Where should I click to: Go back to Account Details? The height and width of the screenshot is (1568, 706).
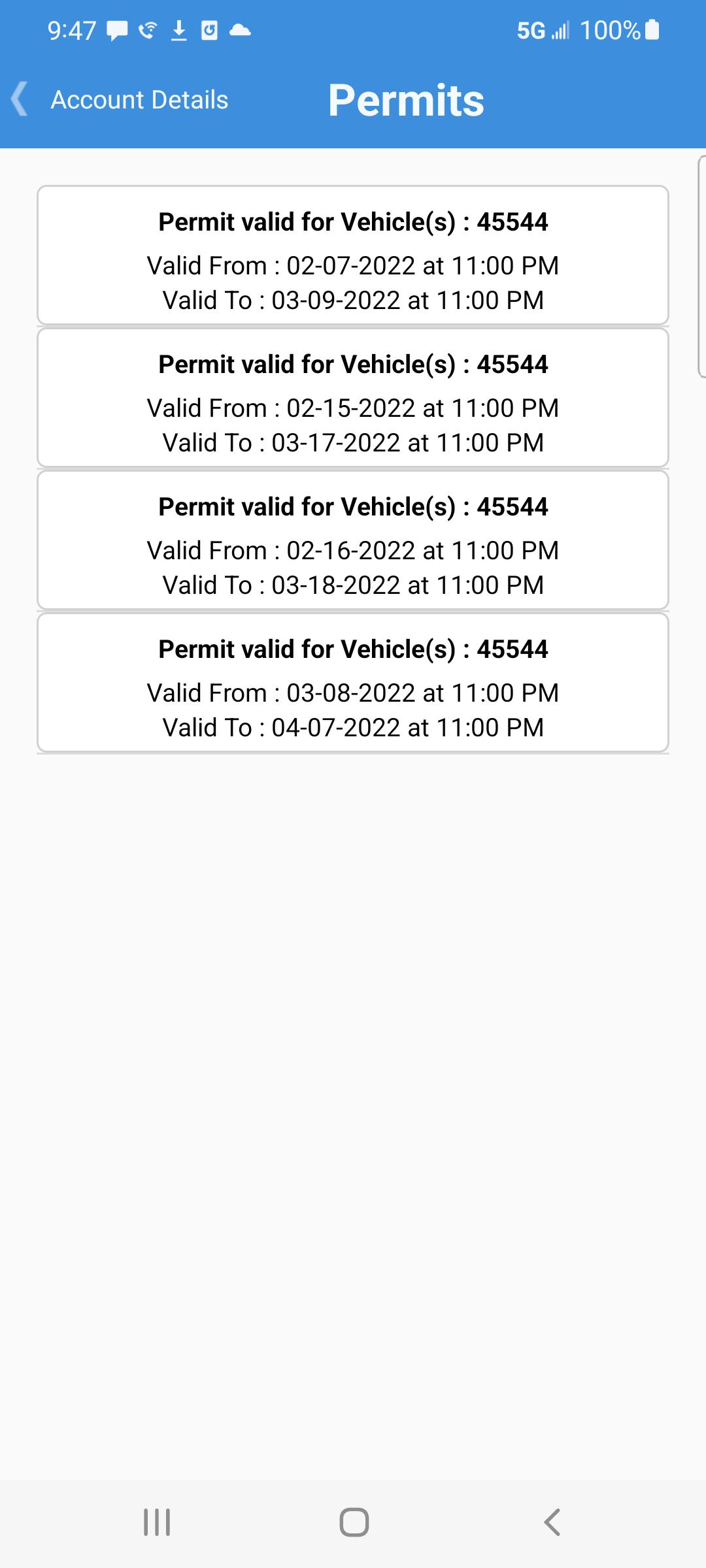click(x=120, y=99)
